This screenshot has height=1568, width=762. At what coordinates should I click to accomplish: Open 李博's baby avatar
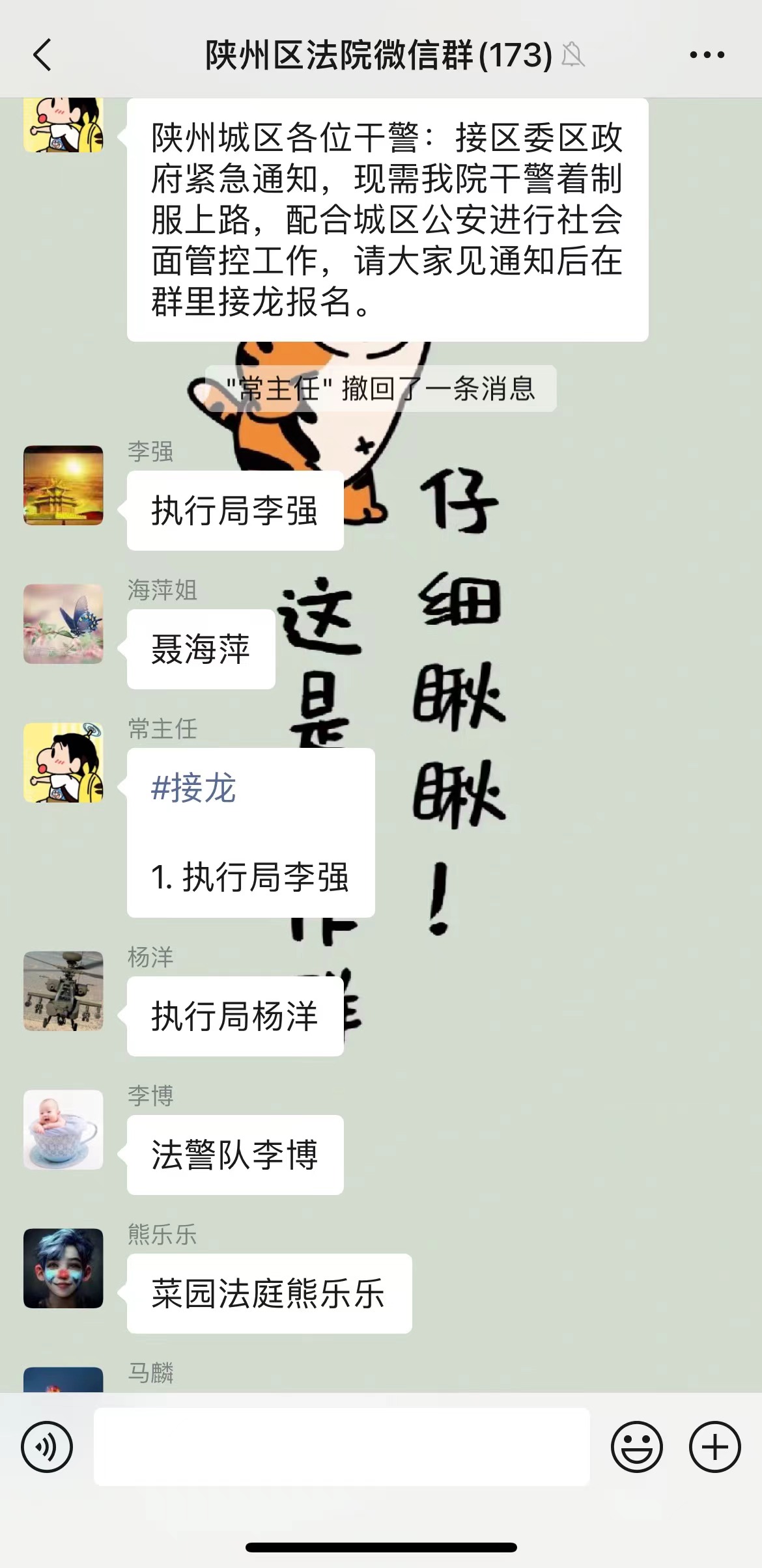[x=63, y=1129]
